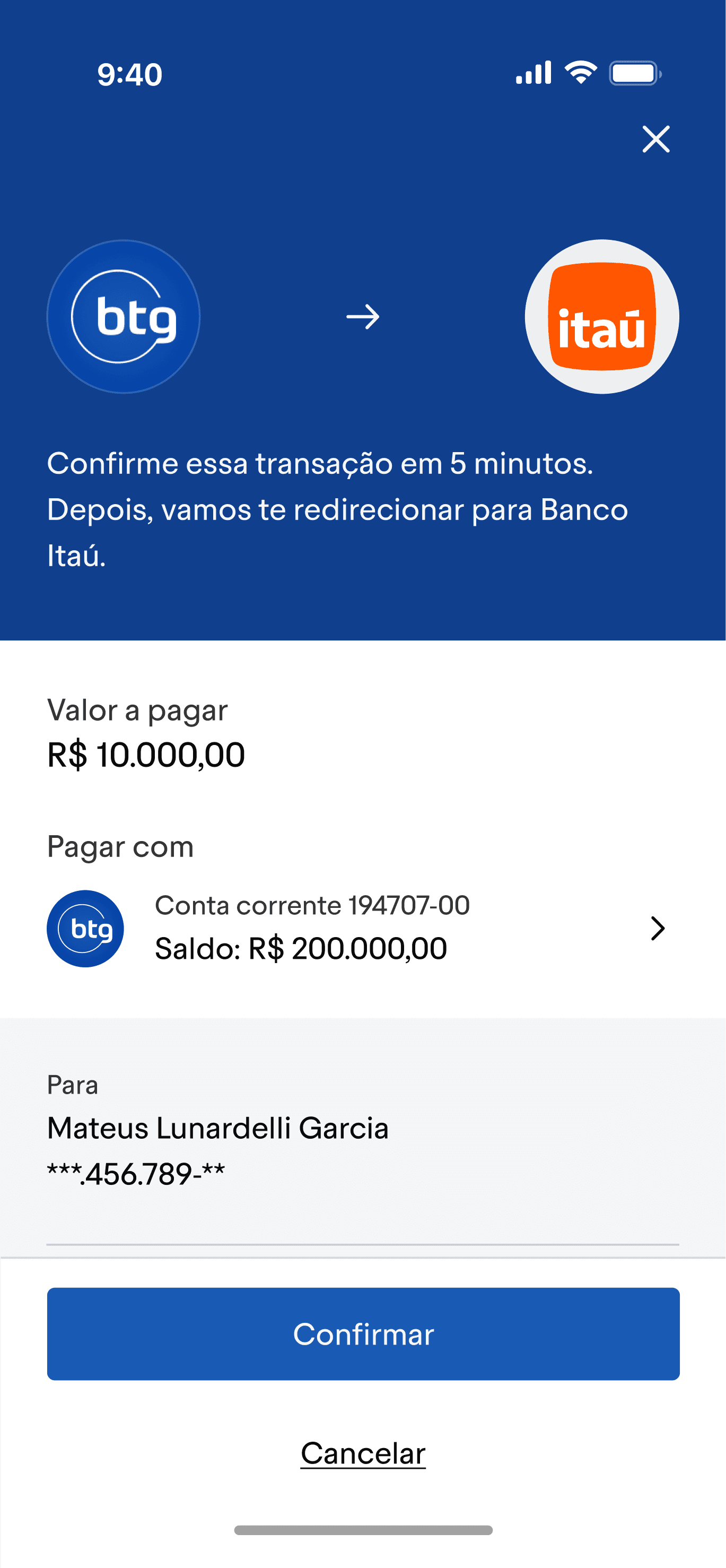The width and height of the screenshot is (726, 1568).
Task: Close the transaction confirmation screen
Action: coord(655,140)
